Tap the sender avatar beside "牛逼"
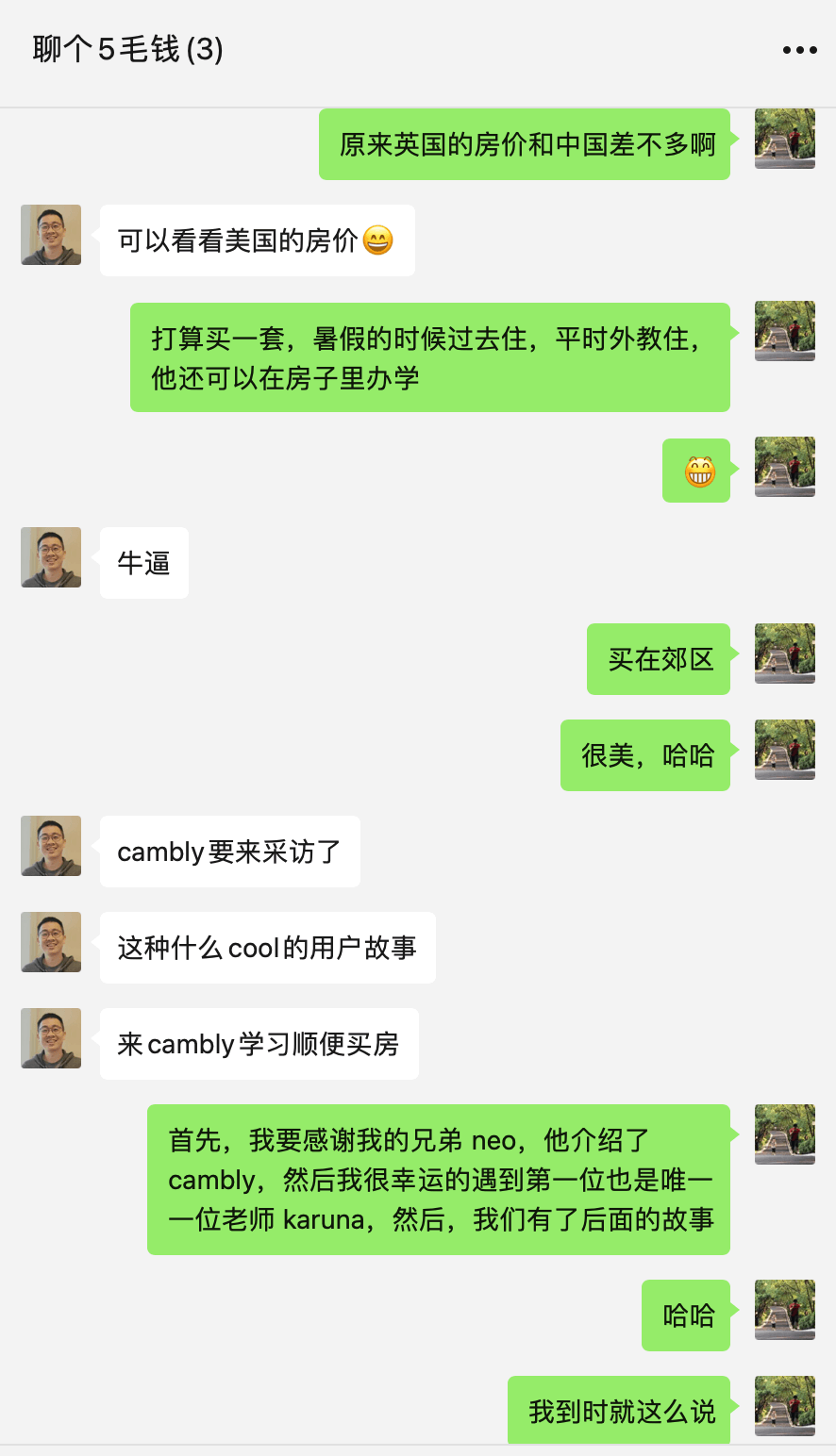Screen dimensions: 836x1456 point(51,557)
